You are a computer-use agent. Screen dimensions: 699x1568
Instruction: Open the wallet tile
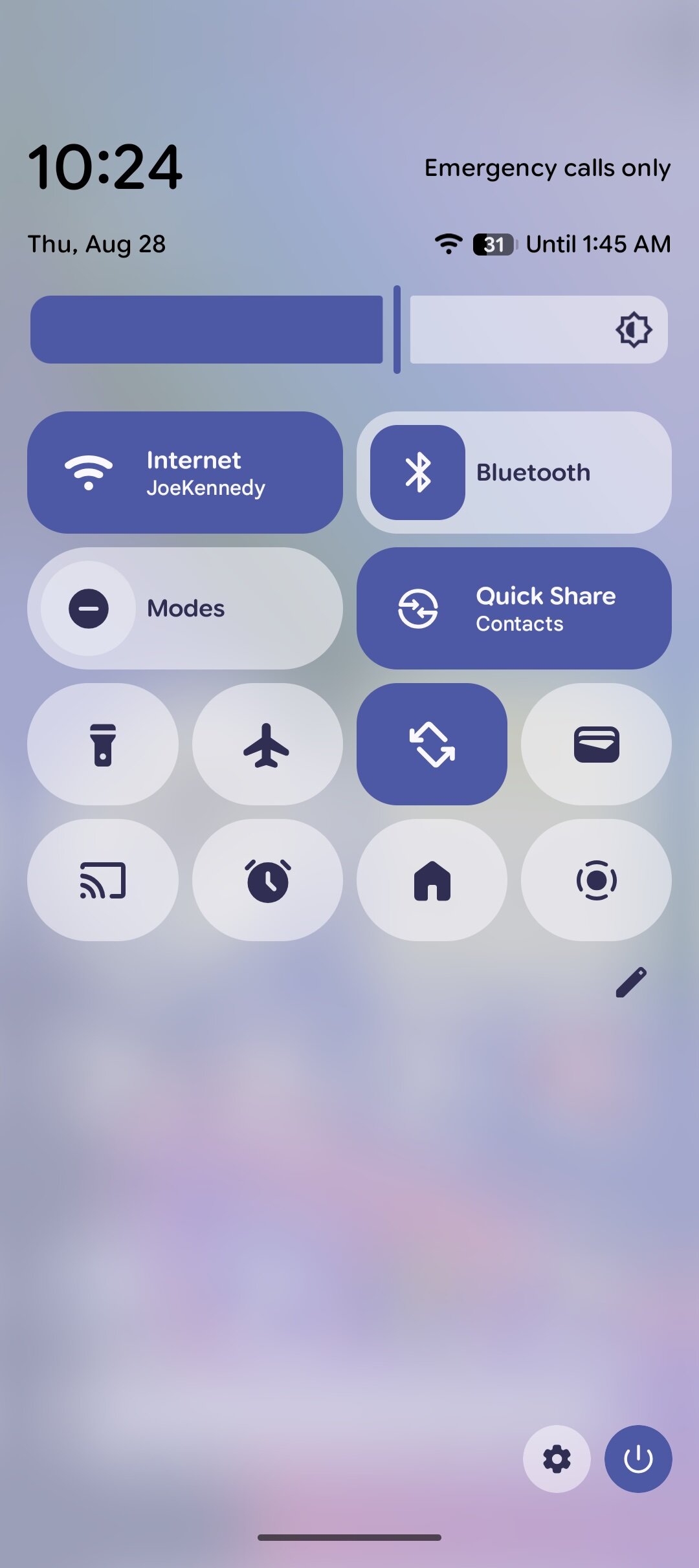pos(596,745)
